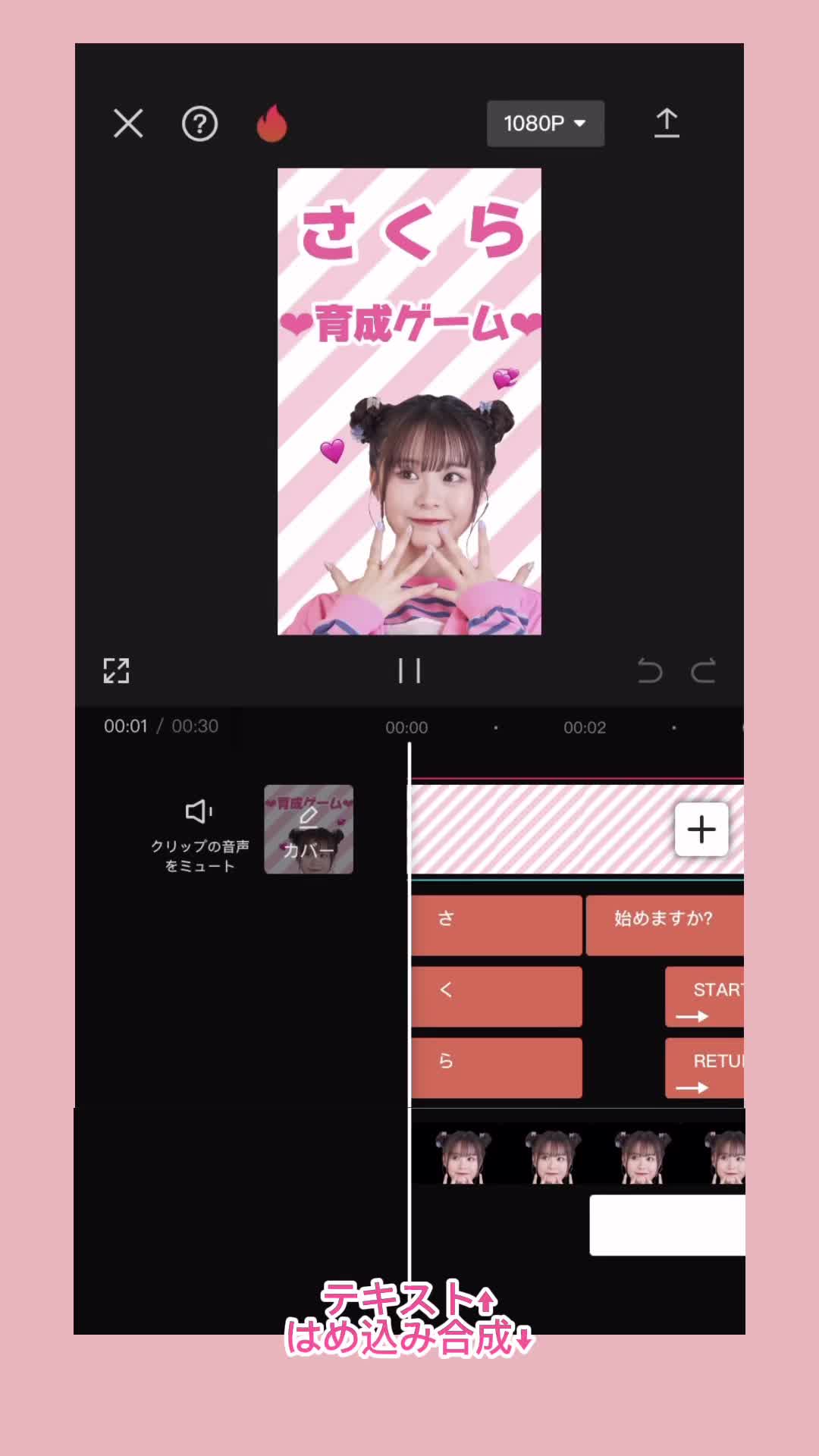Image resolution: width=819 pixels, height=1456 pixels.
Task: Select the "さ" text track
Action: (x=497, y=924)
